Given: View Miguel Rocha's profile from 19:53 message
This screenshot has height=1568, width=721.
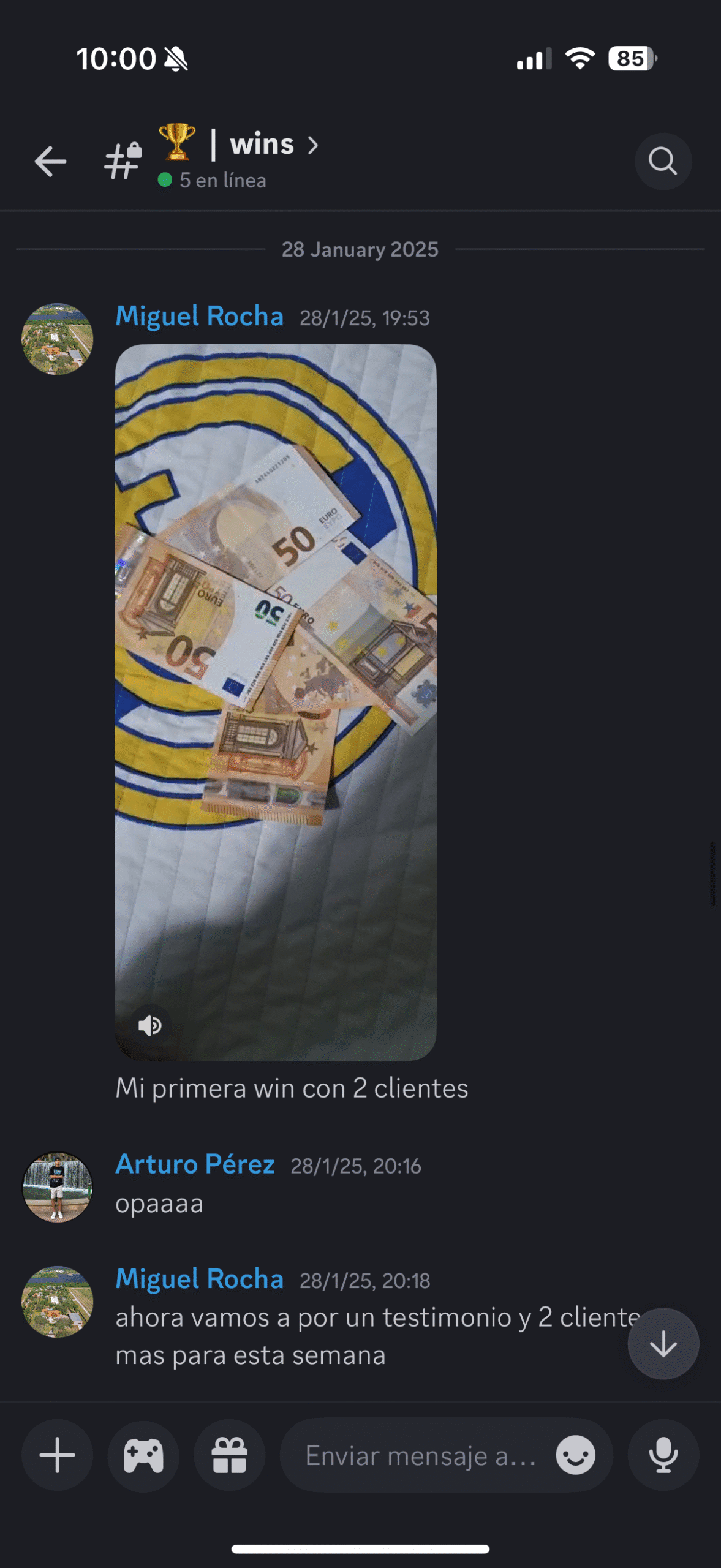Looking at the screenshot, I should pyautogui.click(x=199, y=317).
